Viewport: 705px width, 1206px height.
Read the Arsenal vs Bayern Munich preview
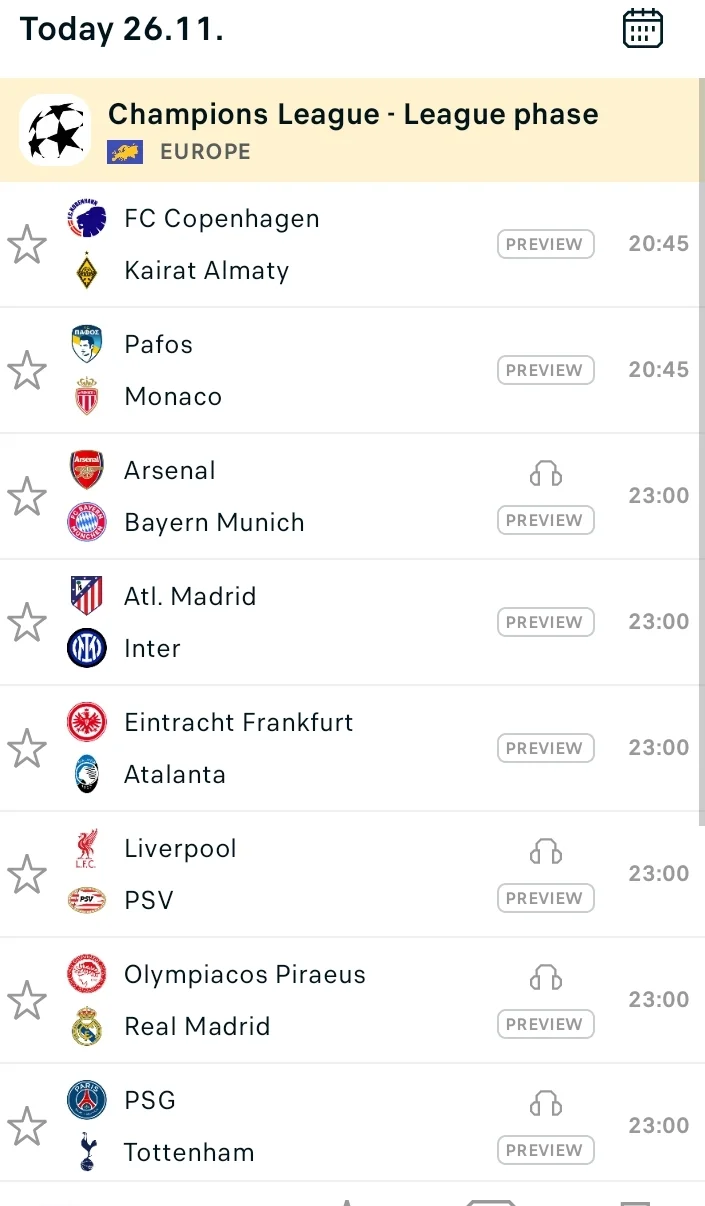(545, 520)
